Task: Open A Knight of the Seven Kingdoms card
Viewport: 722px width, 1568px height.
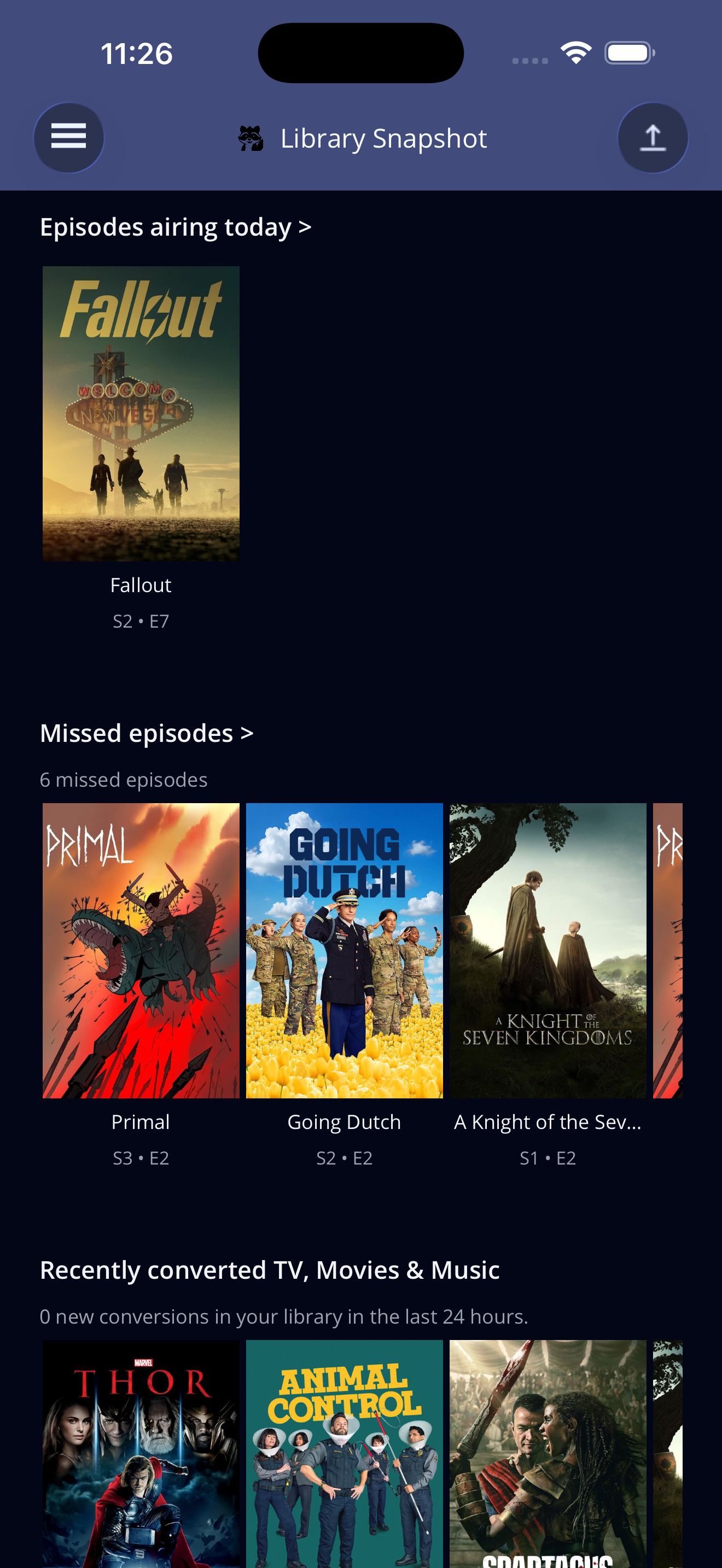Action: [548, 950]
